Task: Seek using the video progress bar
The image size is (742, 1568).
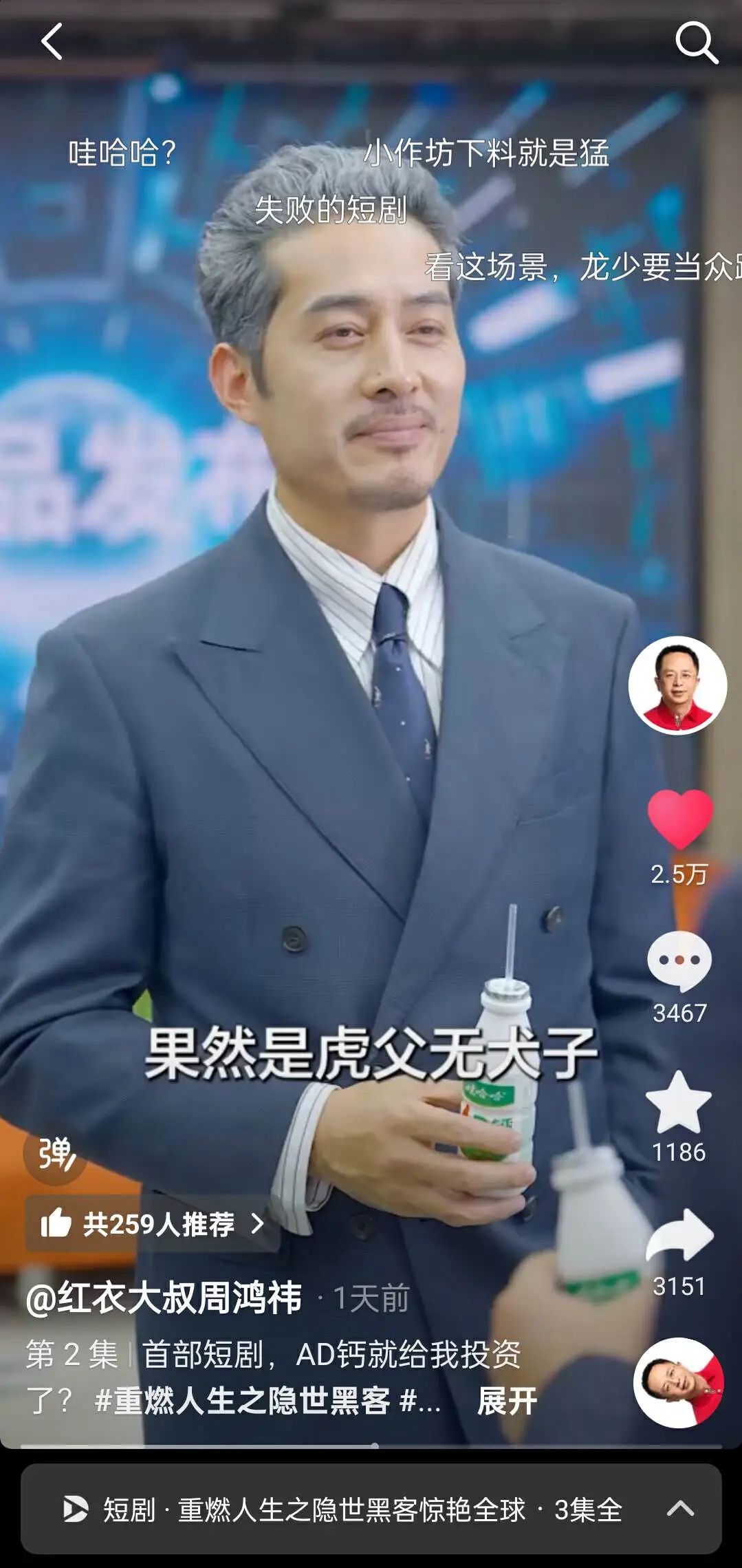Action: pyautogui.click(x=371, y=1446)
